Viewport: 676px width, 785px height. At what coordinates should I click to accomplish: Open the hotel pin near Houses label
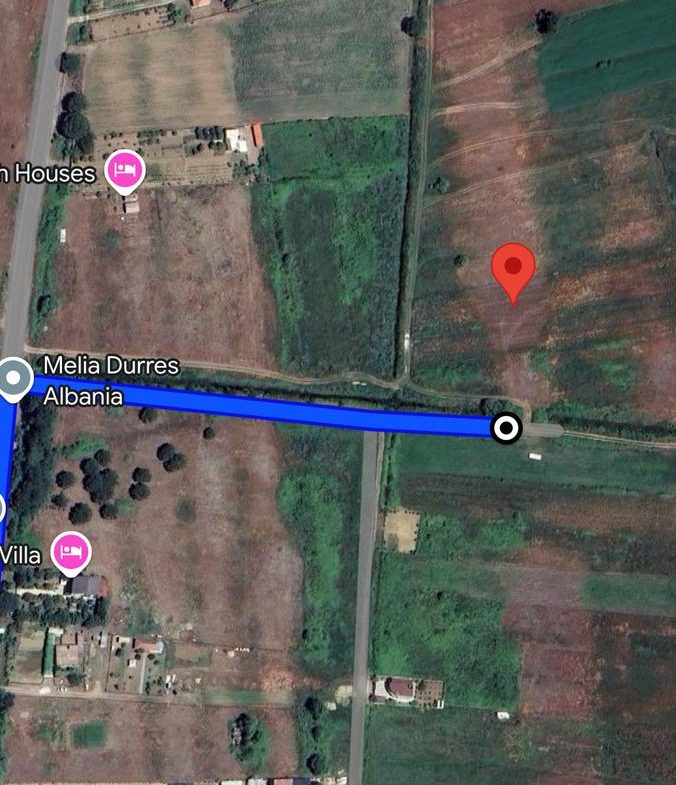click(125, 171)
